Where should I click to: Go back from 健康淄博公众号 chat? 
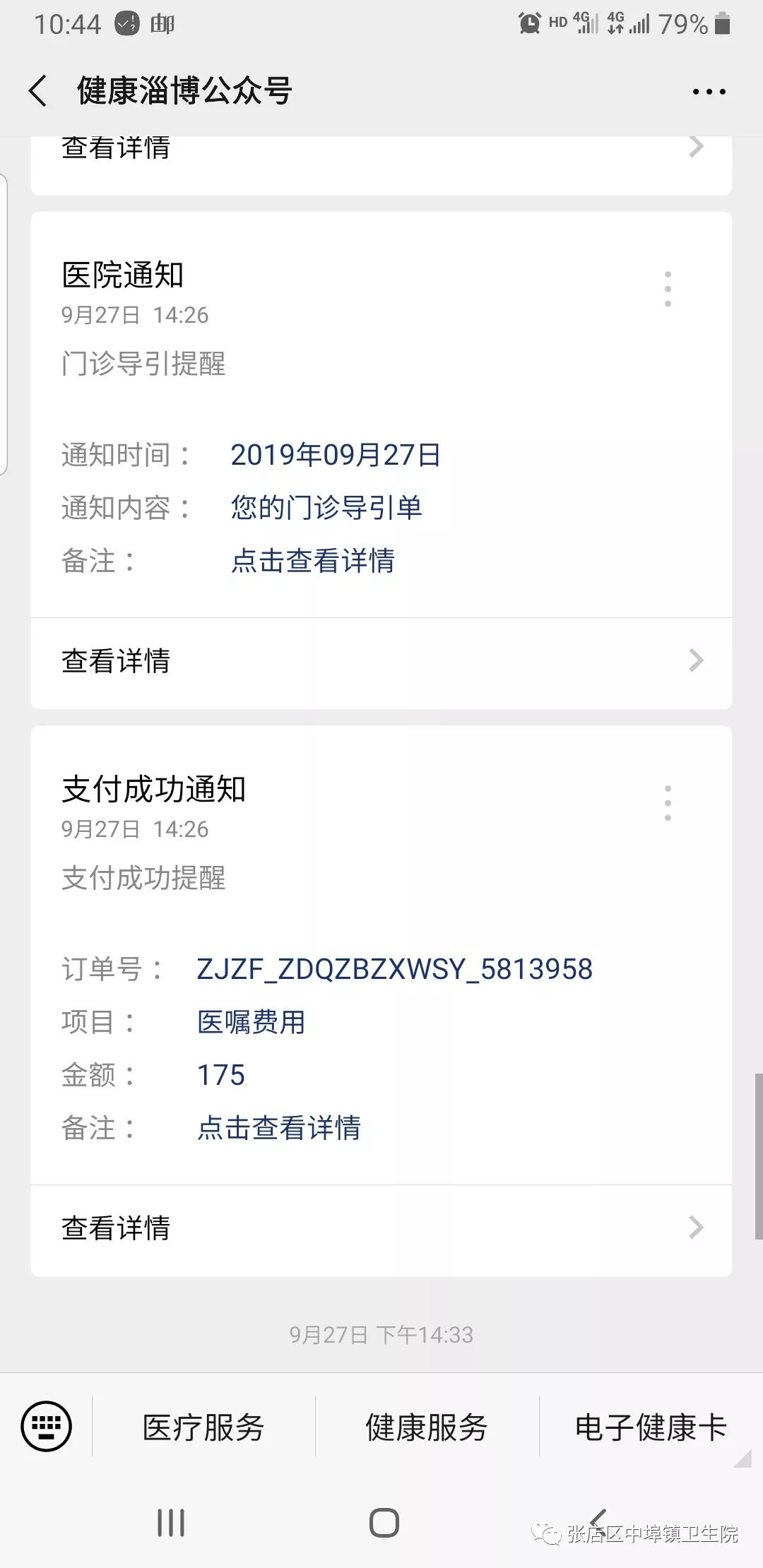(x=38, y=91)
